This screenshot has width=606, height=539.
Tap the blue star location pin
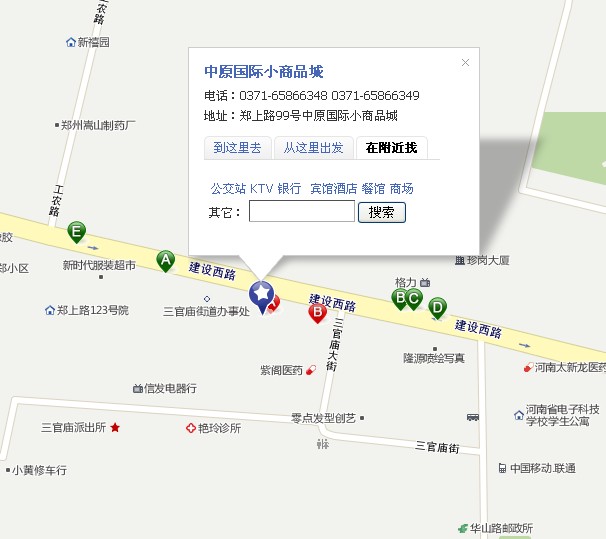tap(261, 294)
